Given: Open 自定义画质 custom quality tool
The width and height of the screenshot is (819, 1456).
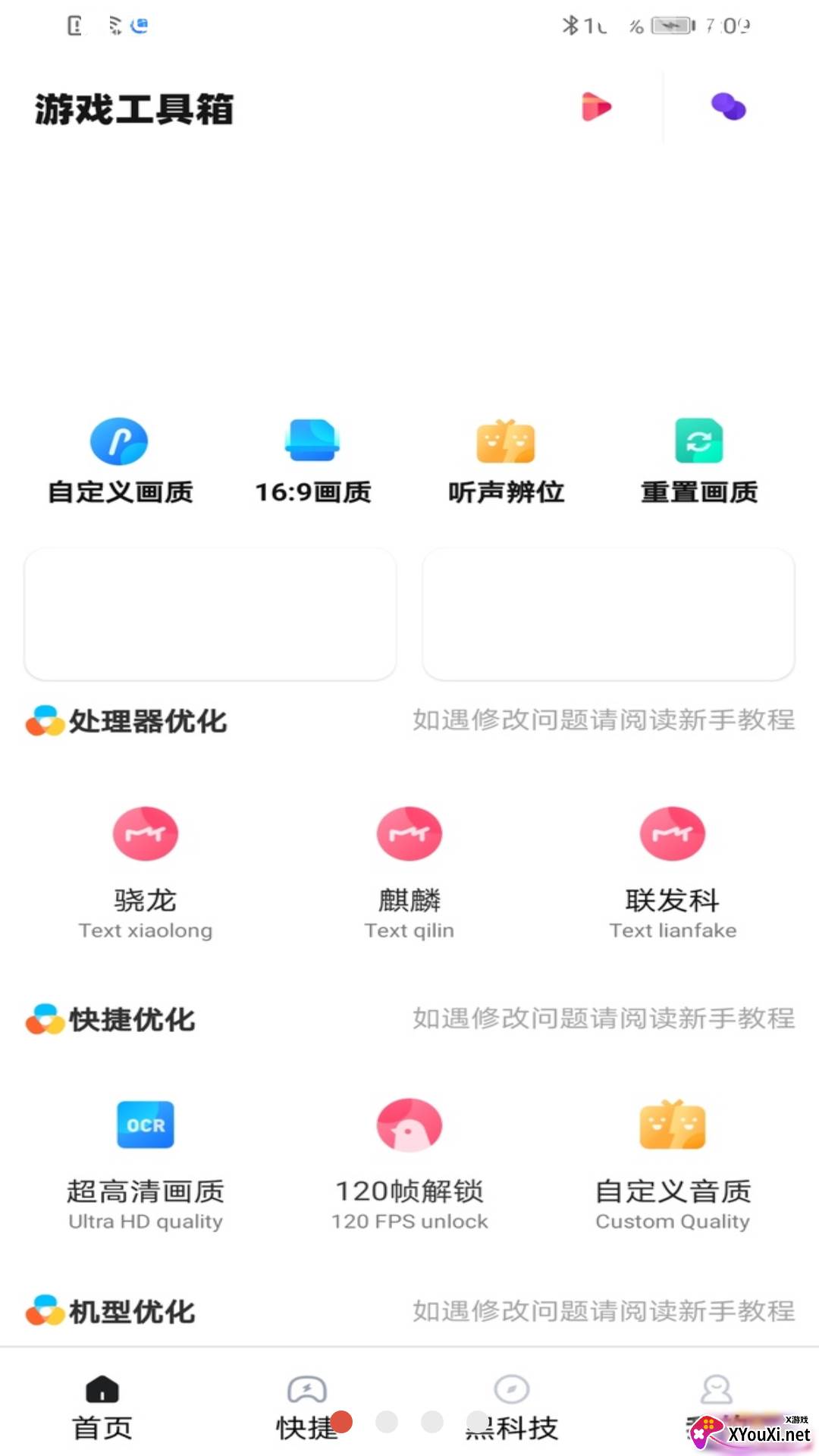Looking at the screenshot, I should point(120,460).
